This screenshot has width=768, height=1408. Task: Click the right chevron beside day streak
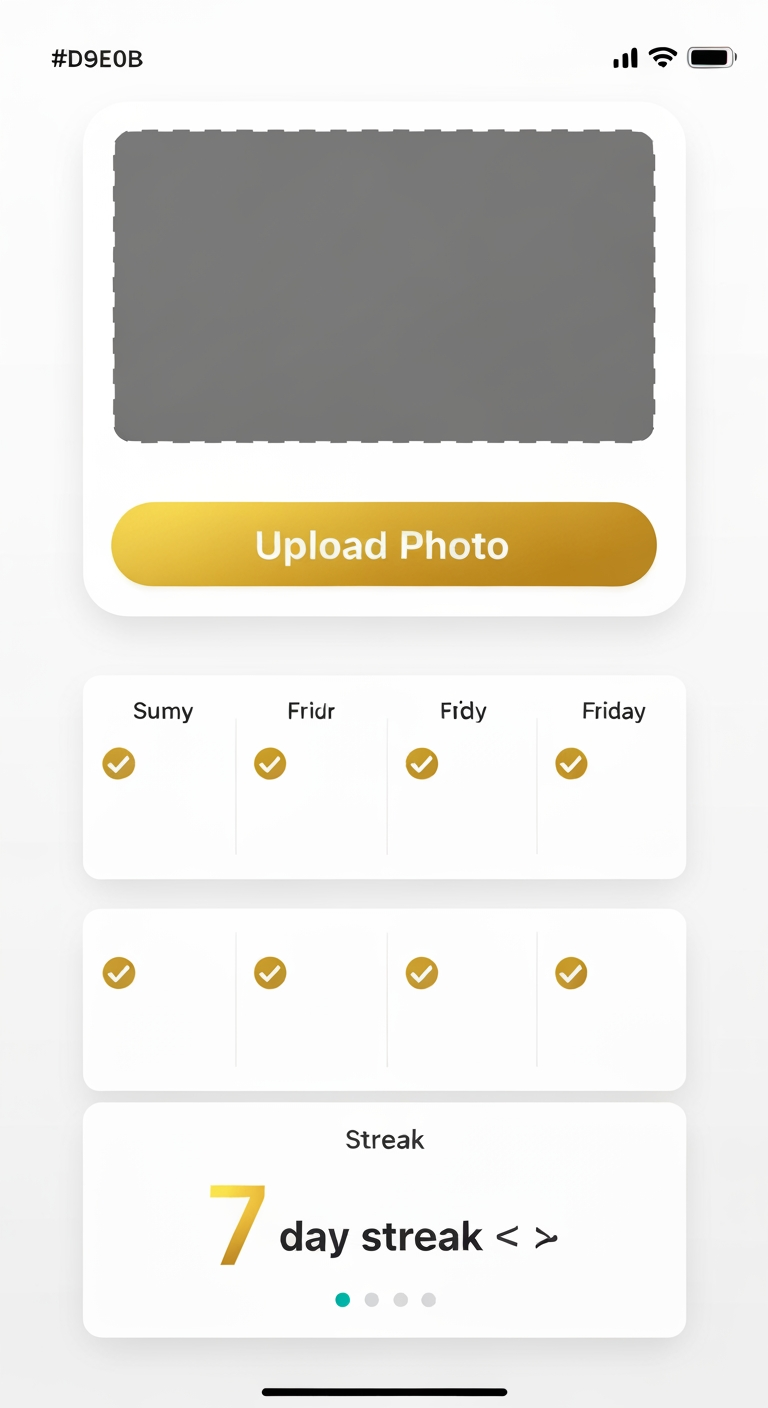[545, 1236]
